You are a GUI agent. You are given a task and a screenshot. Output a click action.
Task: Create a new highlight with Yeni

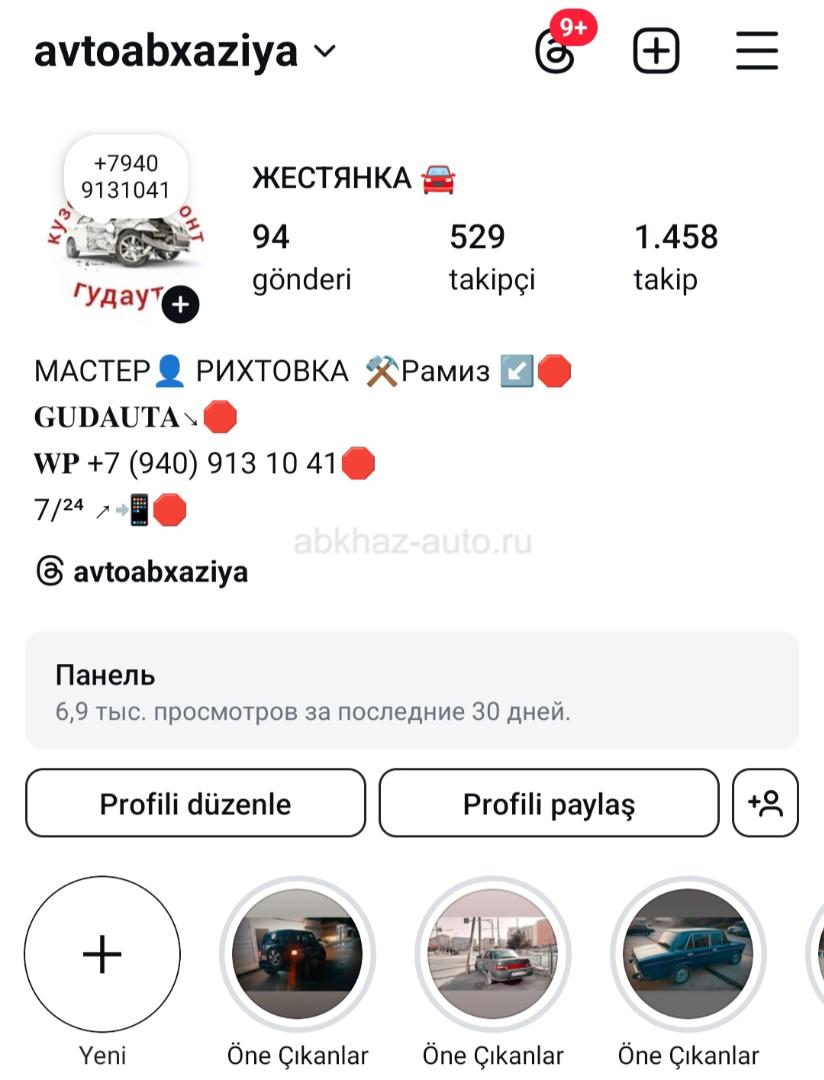coord(103,954)
